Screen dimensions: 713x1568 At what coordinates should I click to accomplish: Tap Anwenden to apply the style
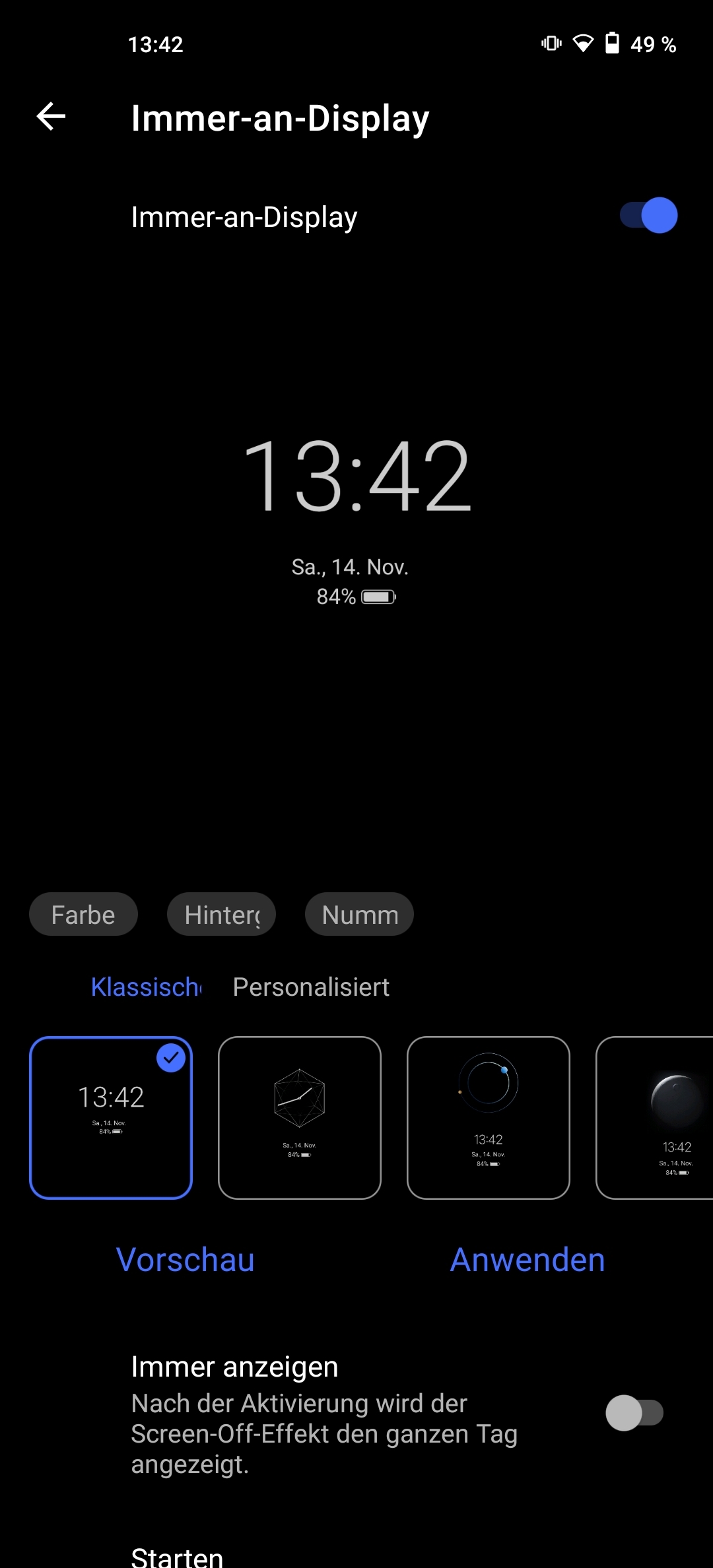(527, 1259)
